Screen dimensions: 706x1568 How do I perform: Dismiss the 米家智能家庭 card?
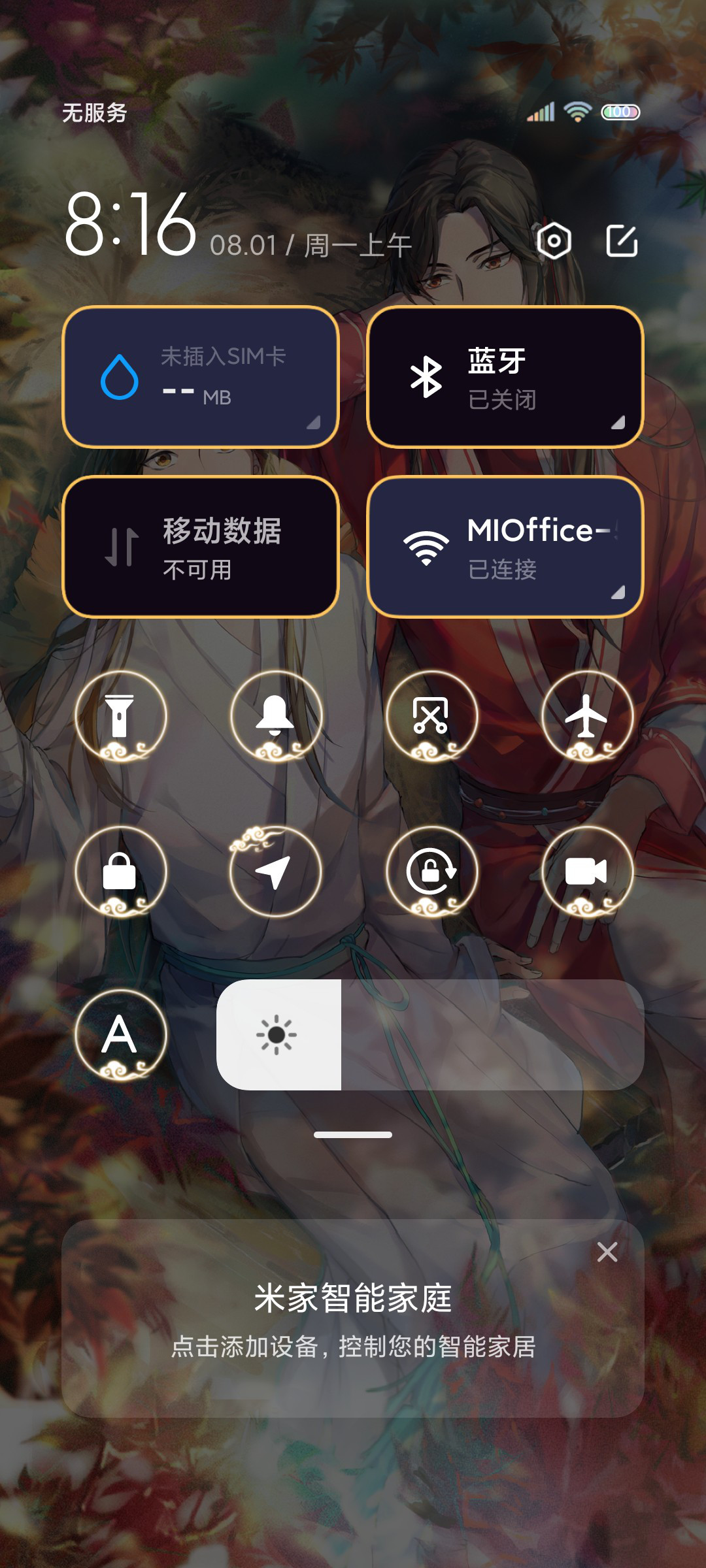[x=607, y=1252]
